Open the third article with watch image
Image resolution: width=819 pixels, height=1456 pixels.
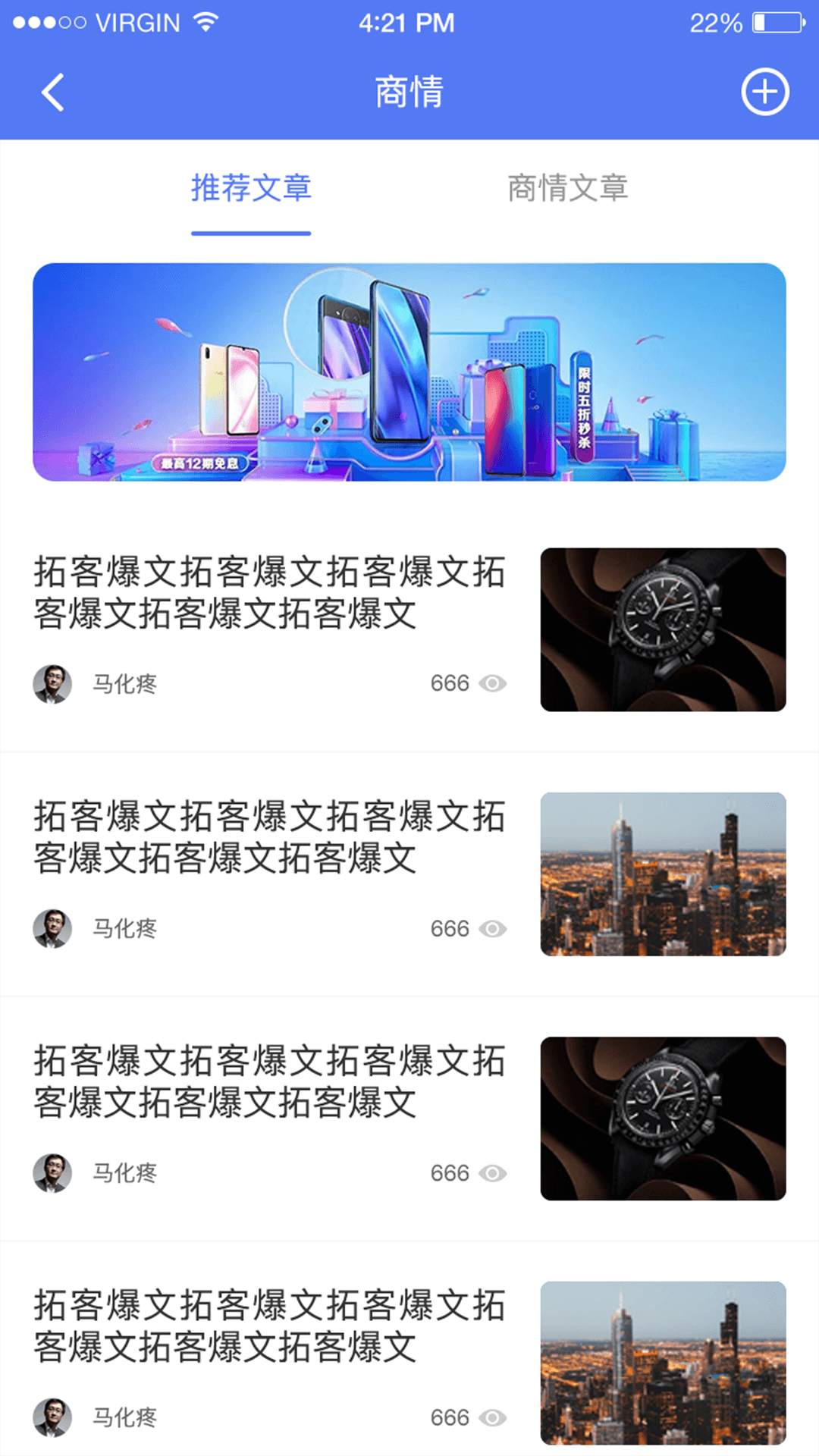tap(409, 1119)
